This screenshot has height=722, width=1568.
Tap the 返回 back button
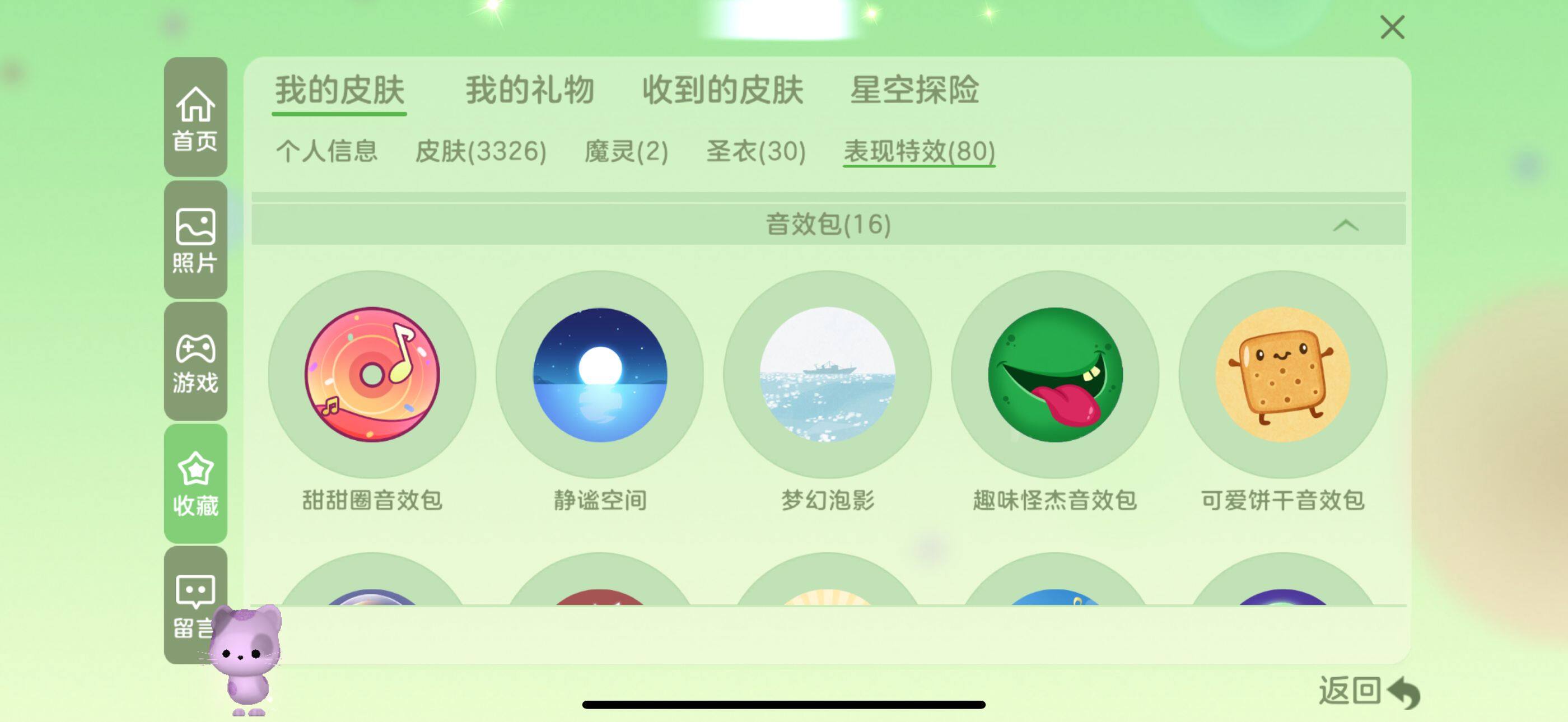tap(1368, 692)
